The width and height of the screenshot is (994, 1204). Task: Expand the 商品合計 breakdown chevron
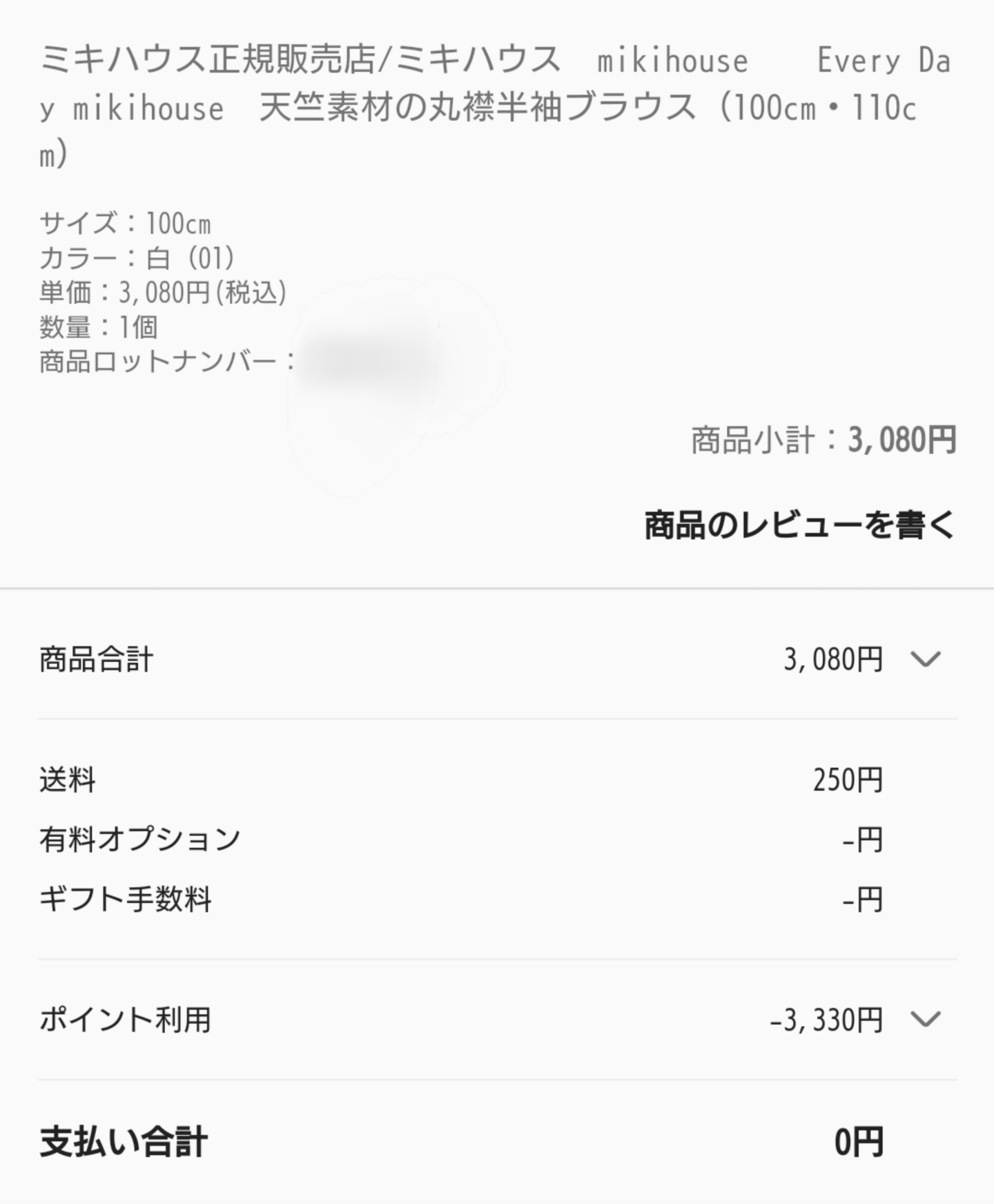[926, 659]
